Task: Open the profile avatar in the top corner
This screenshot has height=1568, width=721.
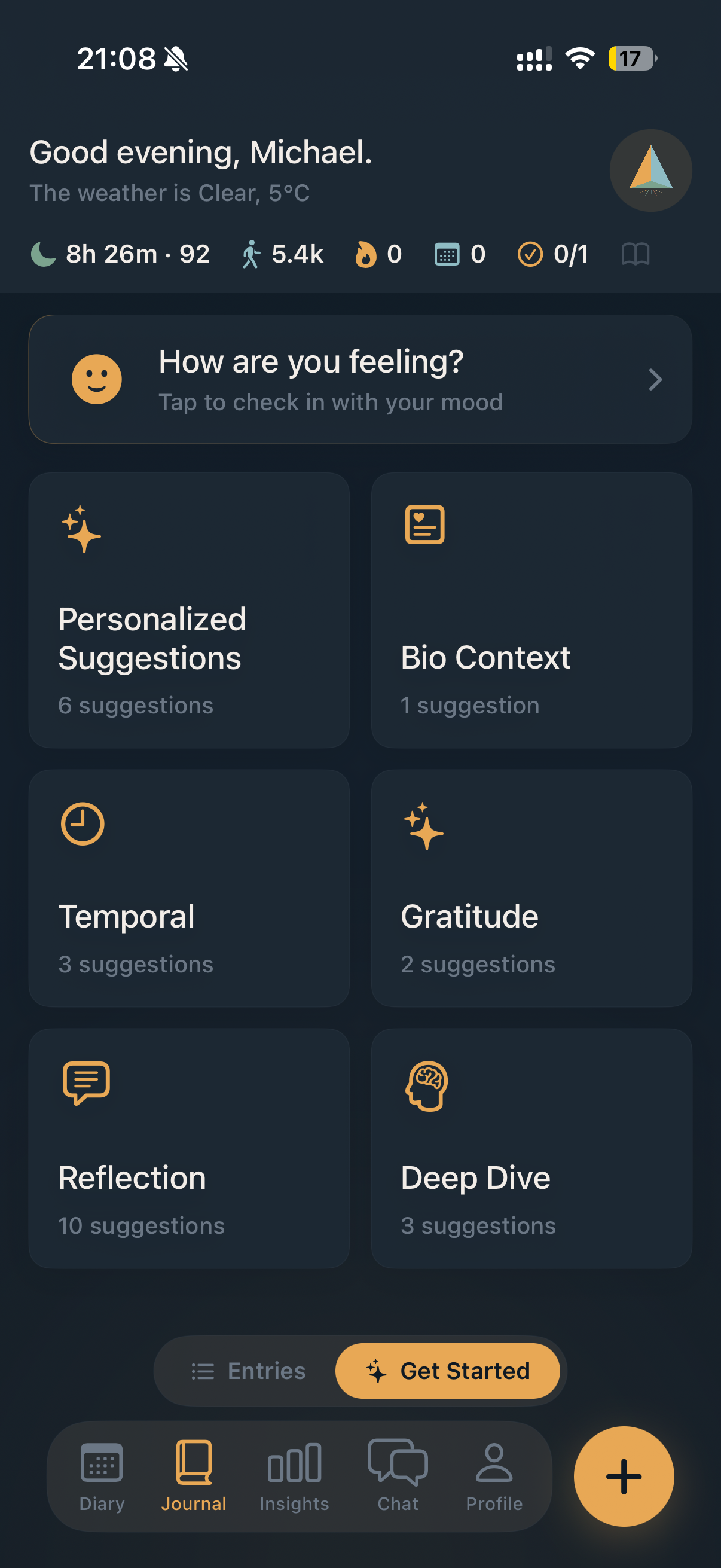Action: tap(650, 171)
